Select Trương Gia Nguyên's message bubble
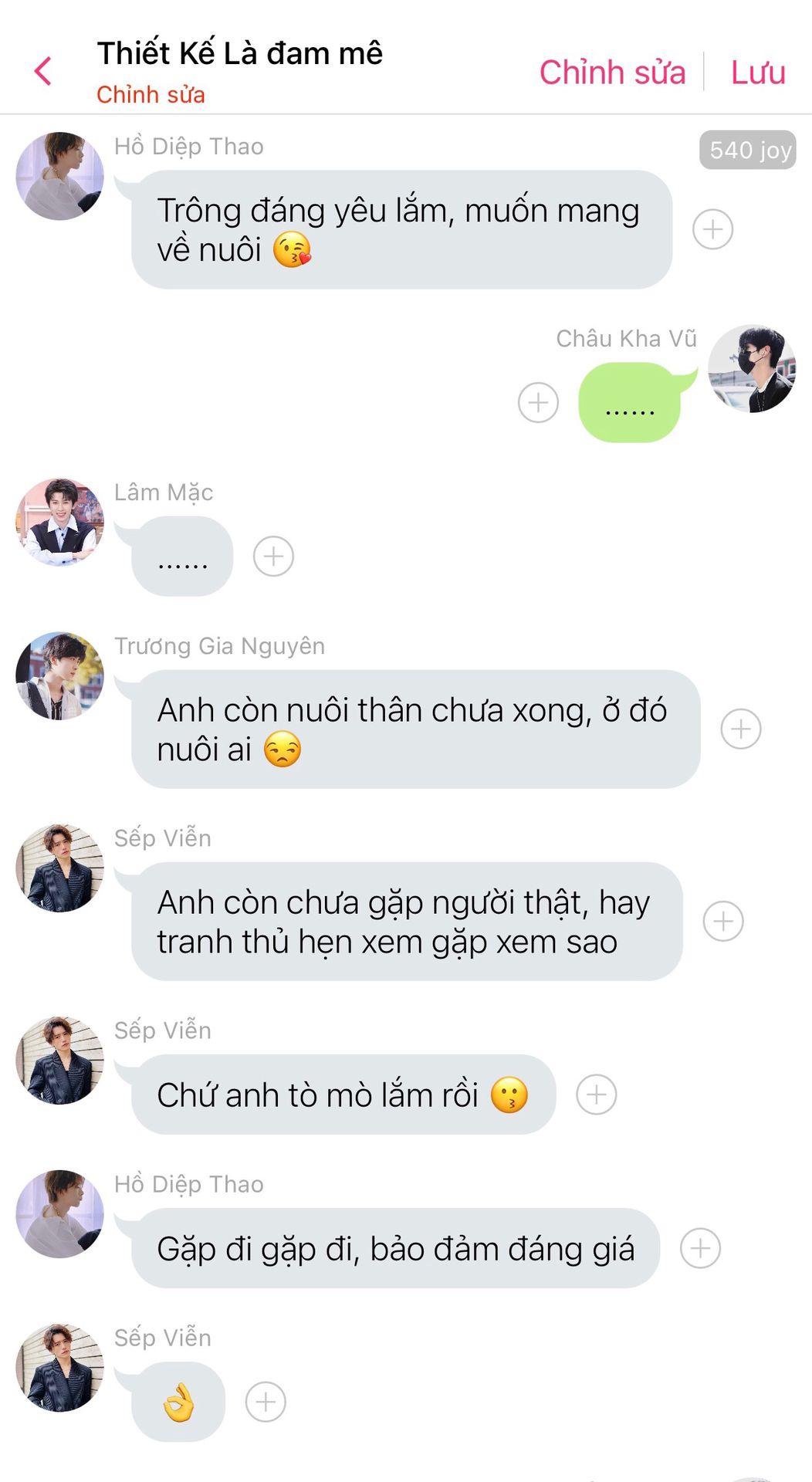This screenshot has width=812, height=1482. pyautogui.click(x=415, y=729)
